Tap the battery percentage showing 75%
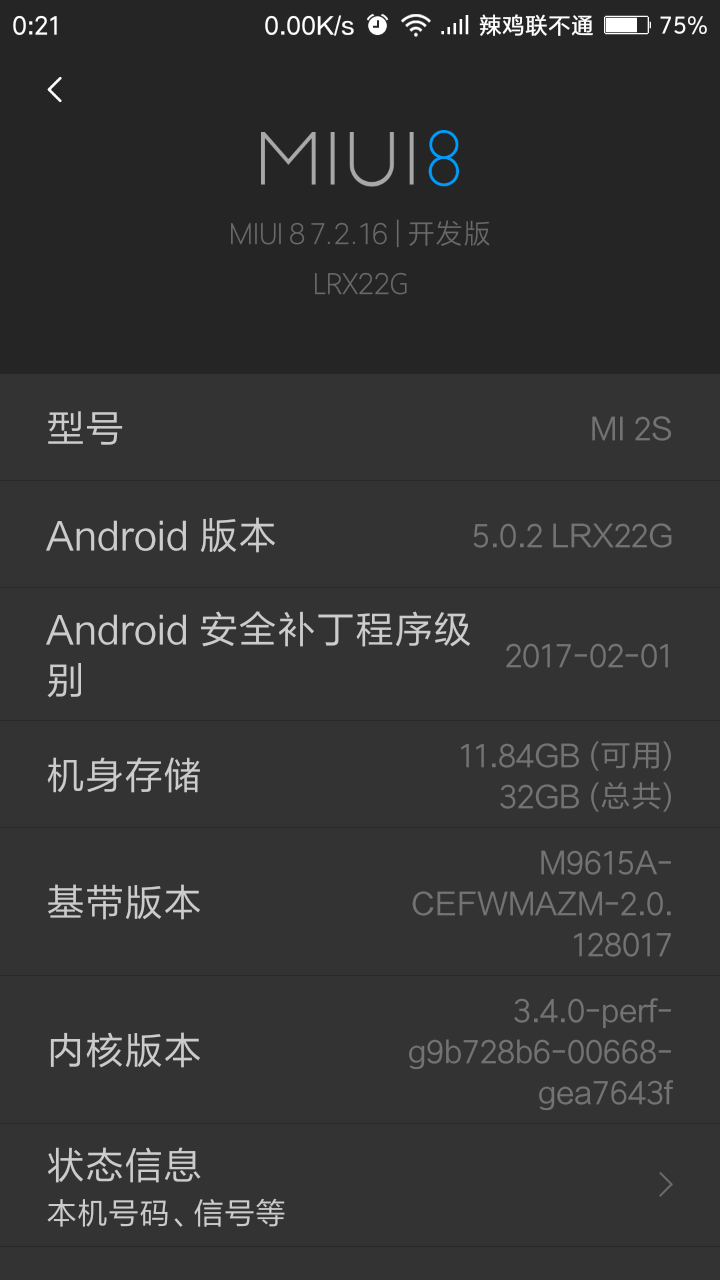Viewport: 720px width, 1280px height. tap(686, 25)
